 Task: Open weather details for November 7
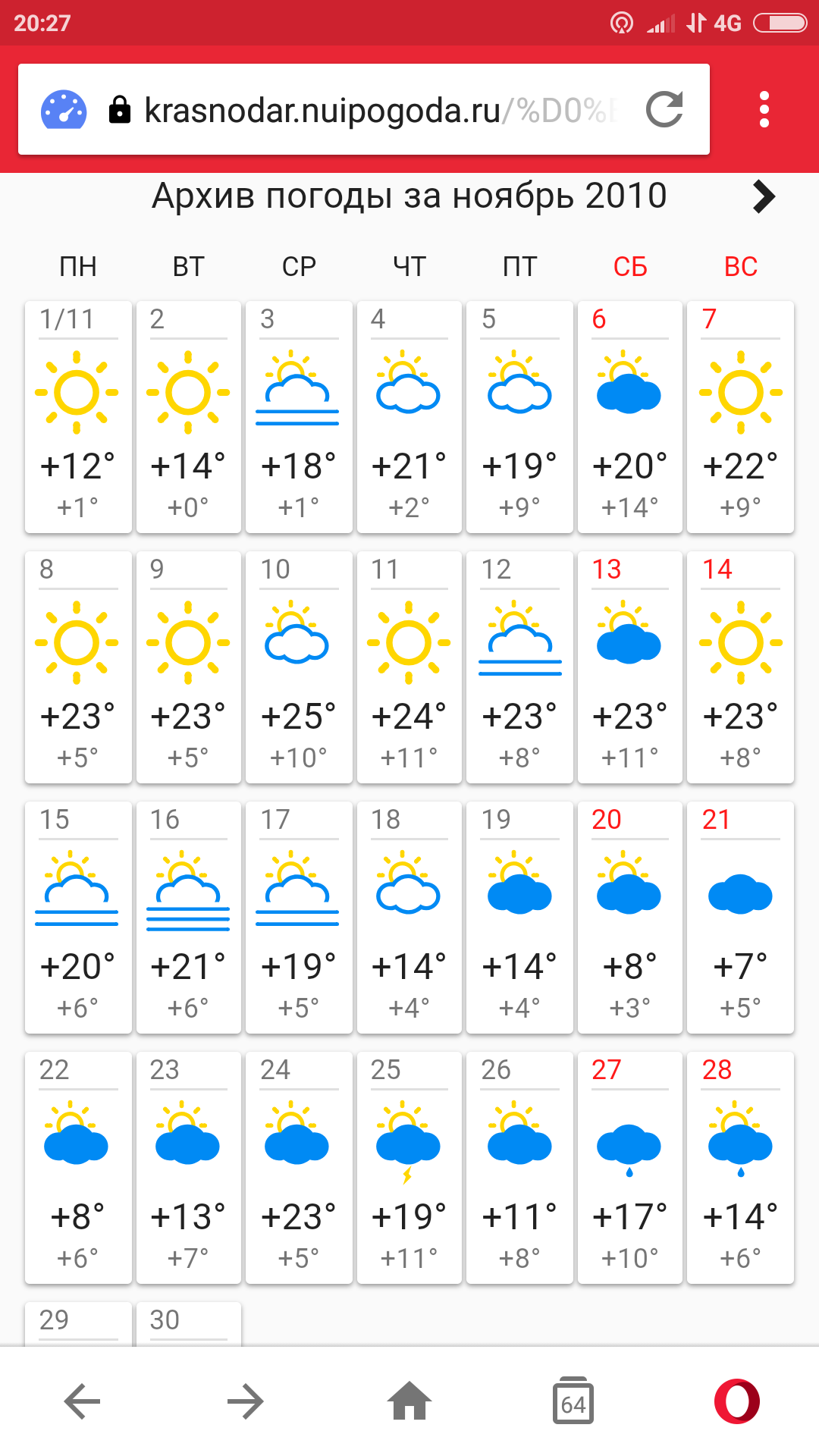pyautogui.click(x=740, y=417)
